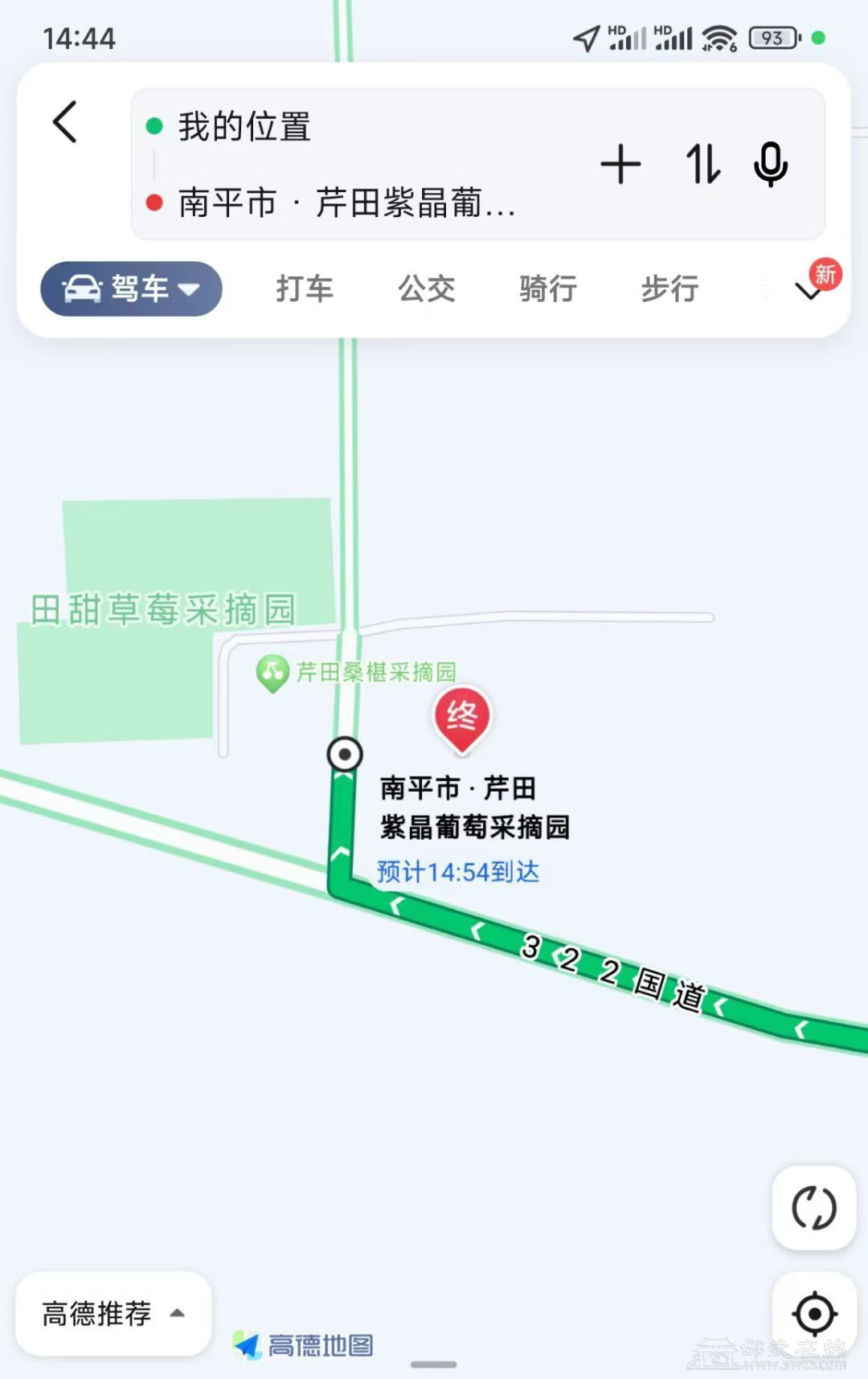Switch to the 骑行 tab
This screenshot has width=868, height=1379.
pos(548,288)
